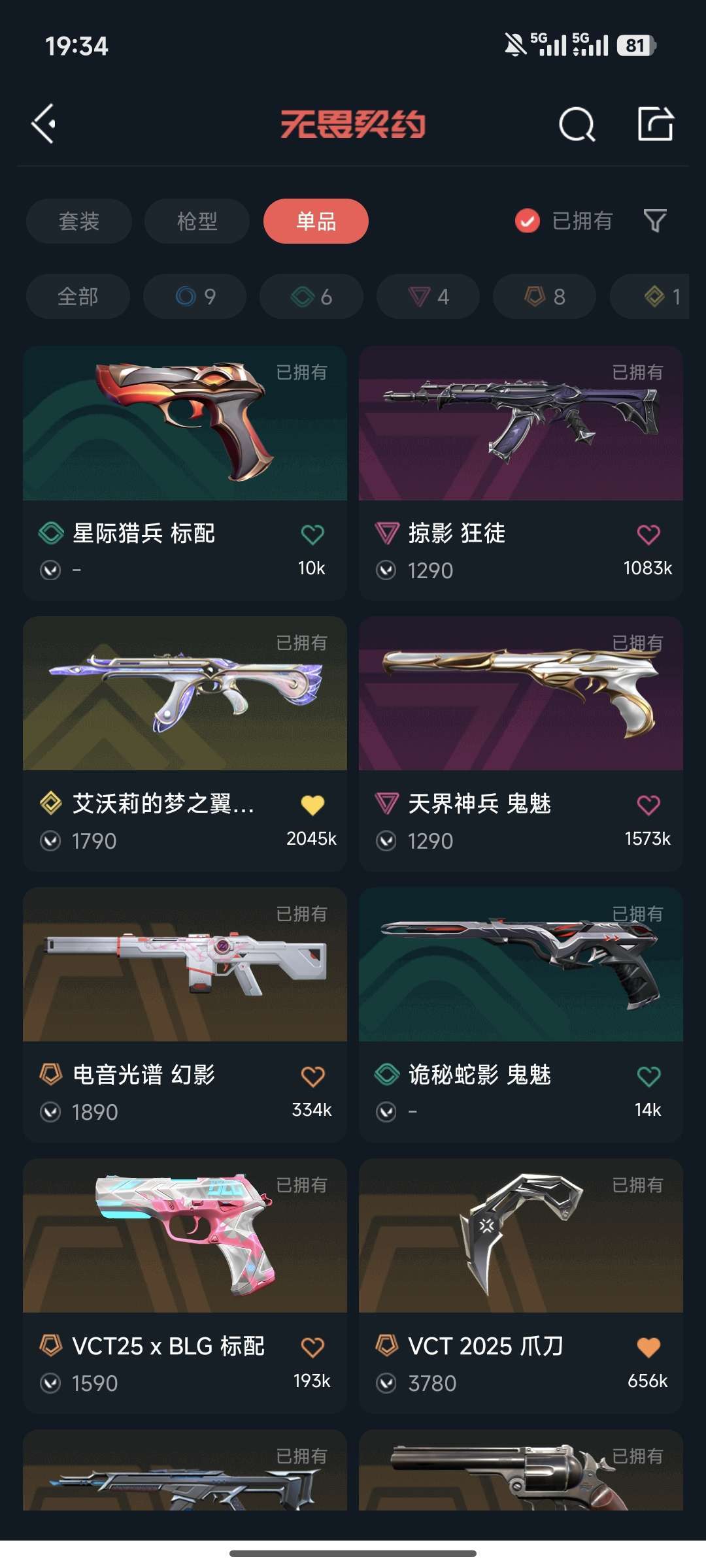Filter by the blue tier chip with 9
Screen dimensions: 706x1568
pyautogui.click(x=195, y=297)
